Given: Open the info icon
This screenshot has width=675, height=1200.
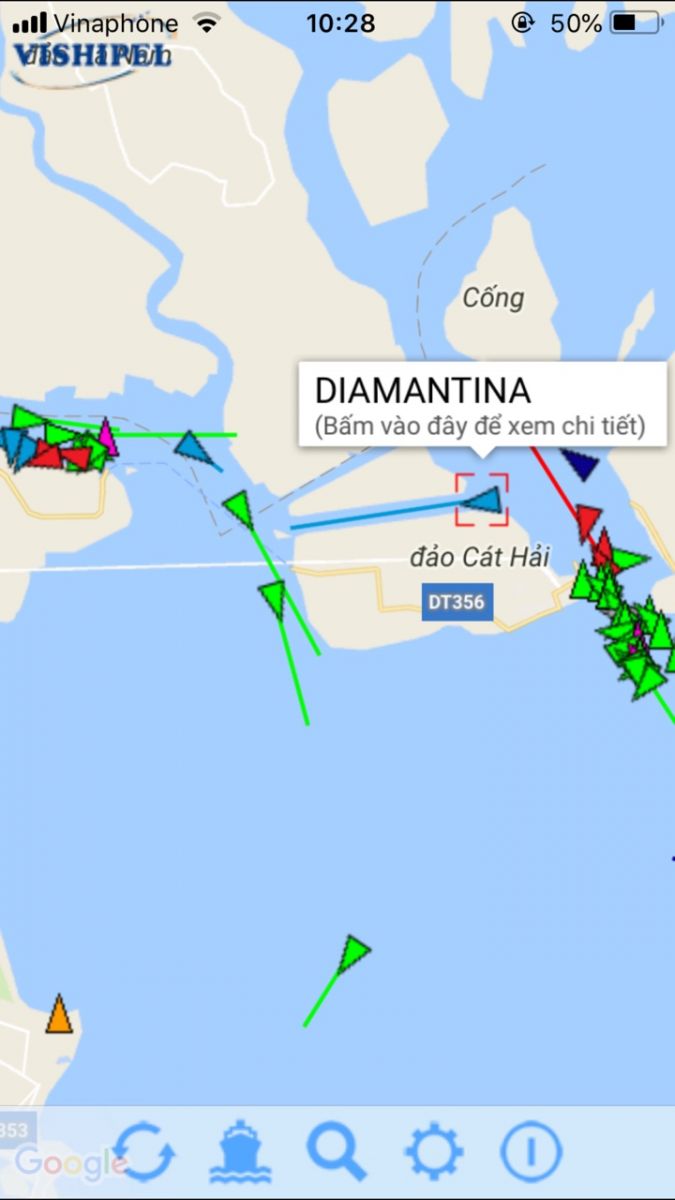Looking at the screenshot, I should click(x=531, y=1152).
